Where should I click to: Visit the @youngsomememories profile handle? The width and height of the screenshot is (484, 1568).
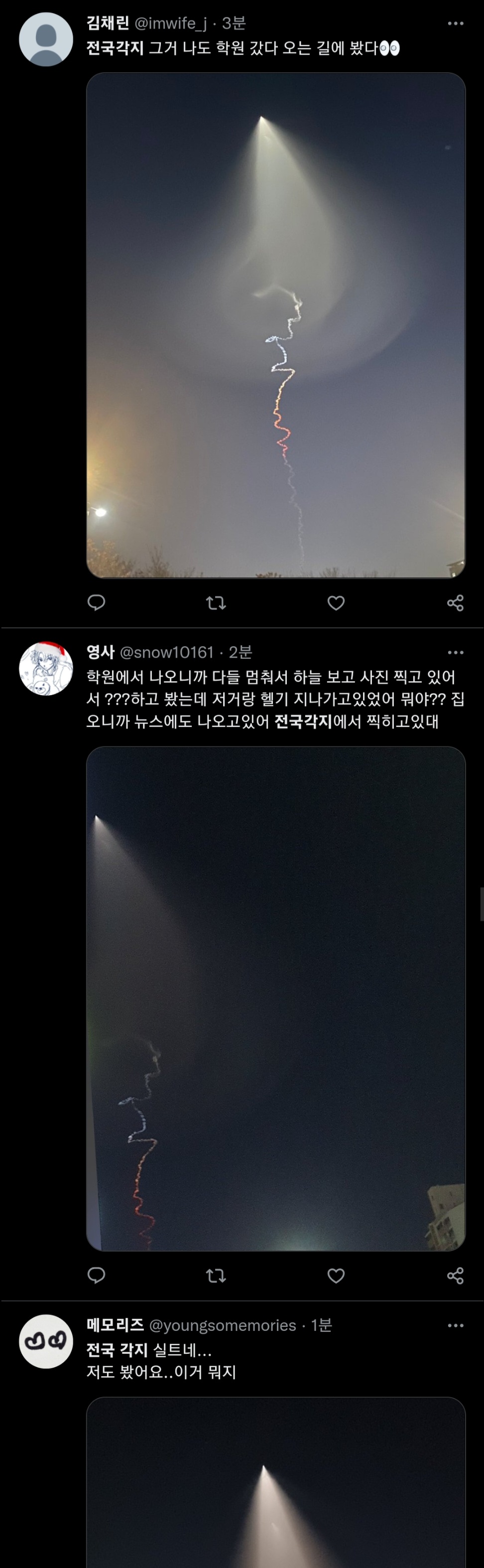[223, 1326]
